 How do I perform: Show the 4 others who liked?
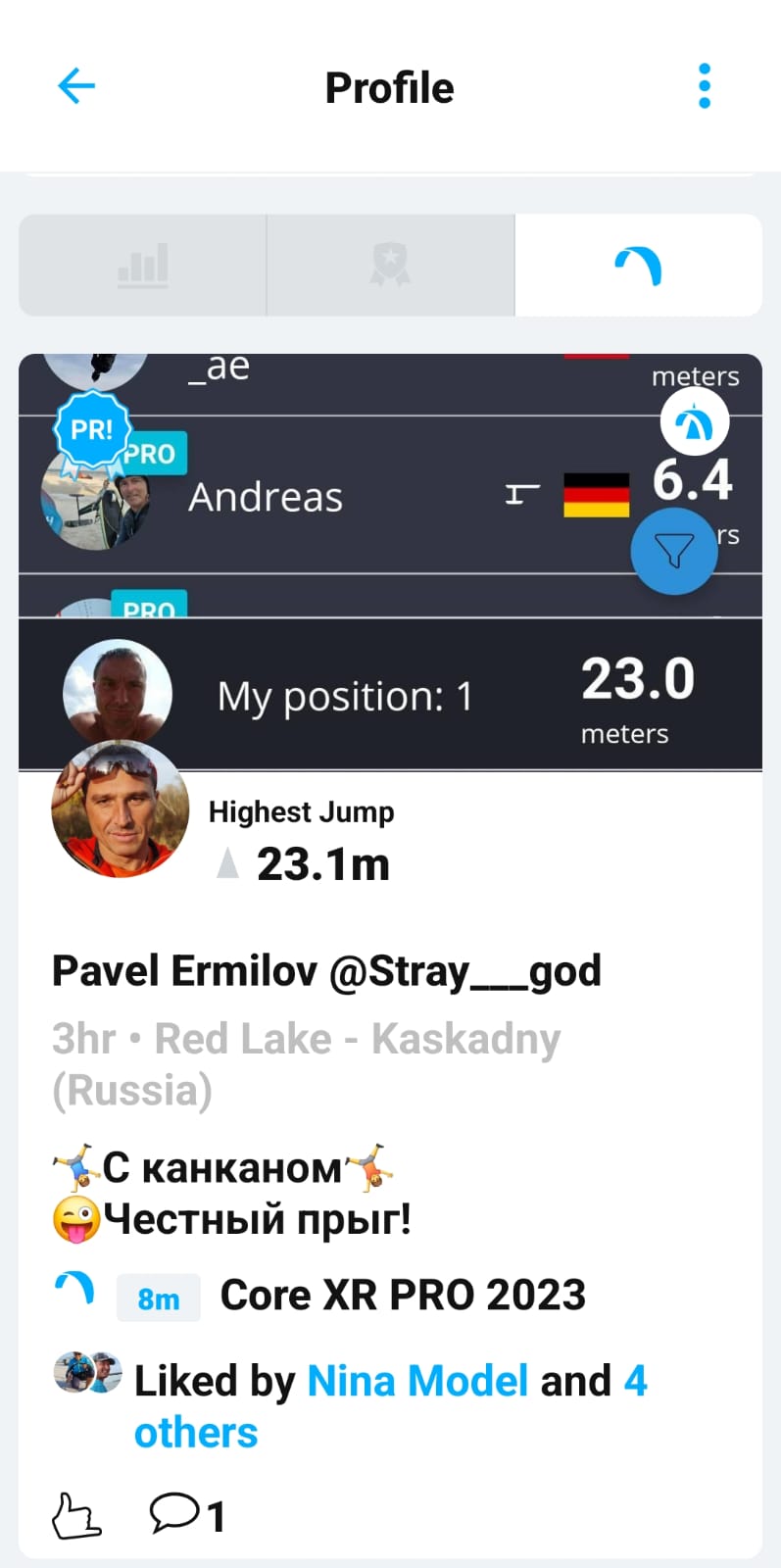click(x=196, y=1433)
